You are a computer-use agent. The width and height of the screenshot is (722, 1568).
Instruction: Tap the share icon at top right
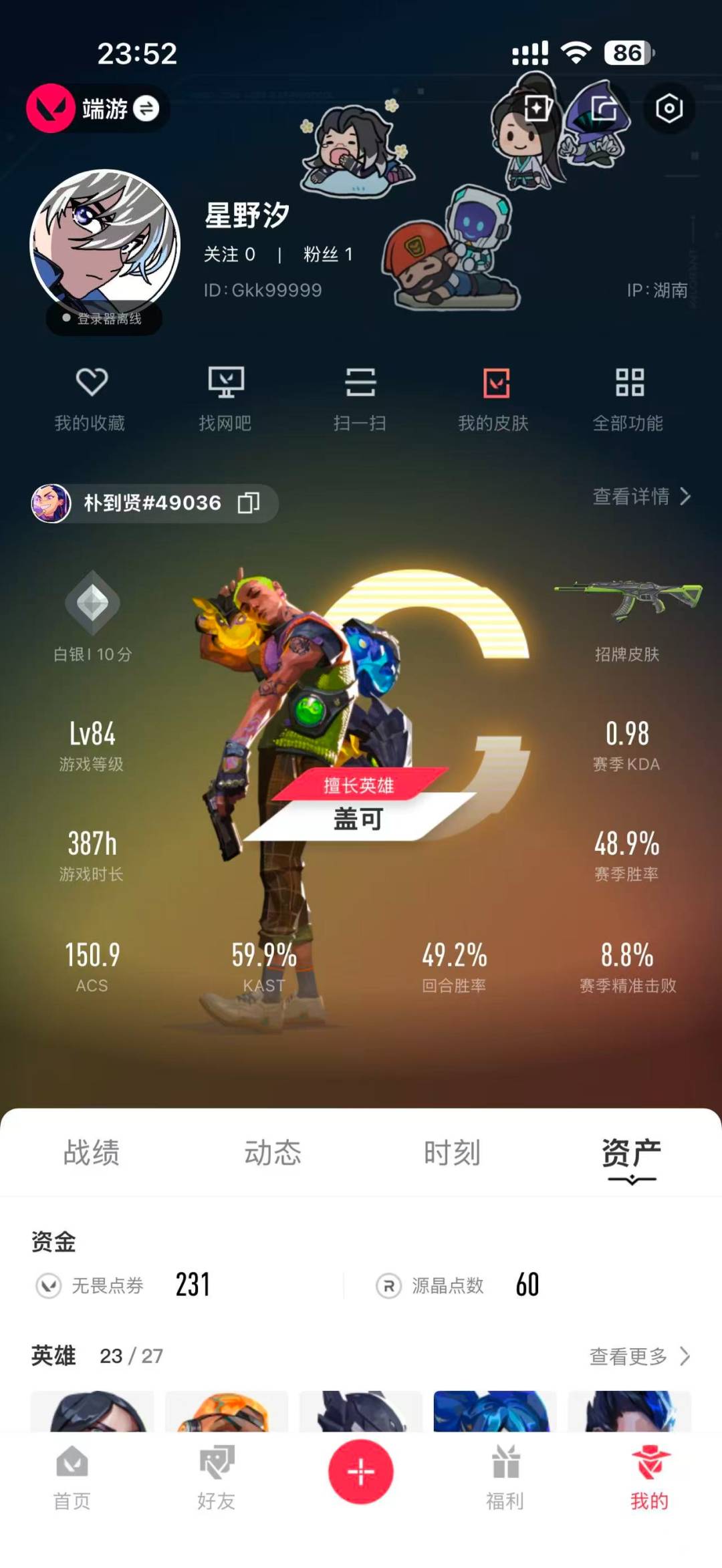[x=605, y=108]
